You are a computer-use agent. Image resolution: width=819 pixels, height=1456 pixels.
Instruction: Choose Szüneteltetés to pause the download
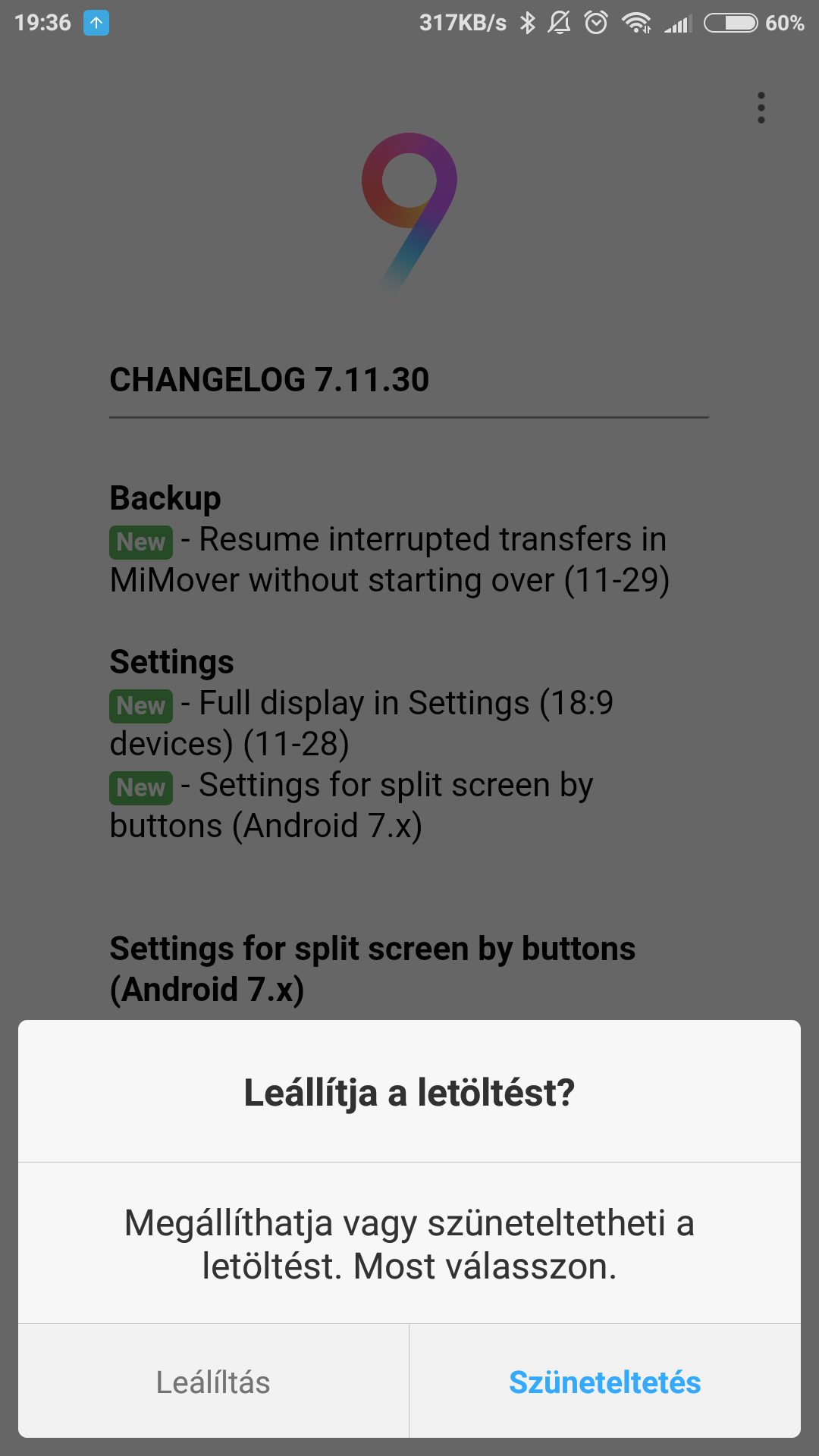tap(605, 1382)
